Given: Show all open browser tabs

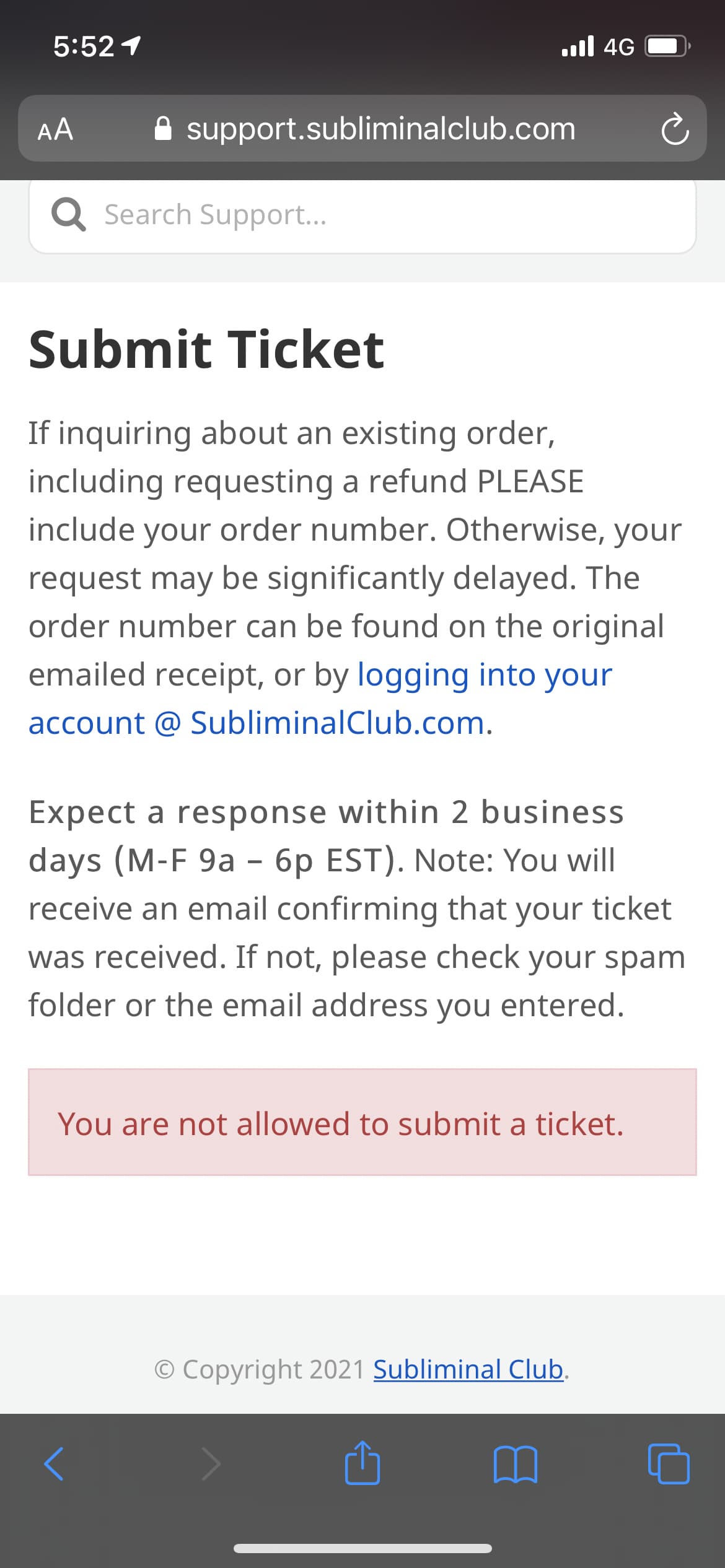Looking at the screenshot, I should (669, 1464).
